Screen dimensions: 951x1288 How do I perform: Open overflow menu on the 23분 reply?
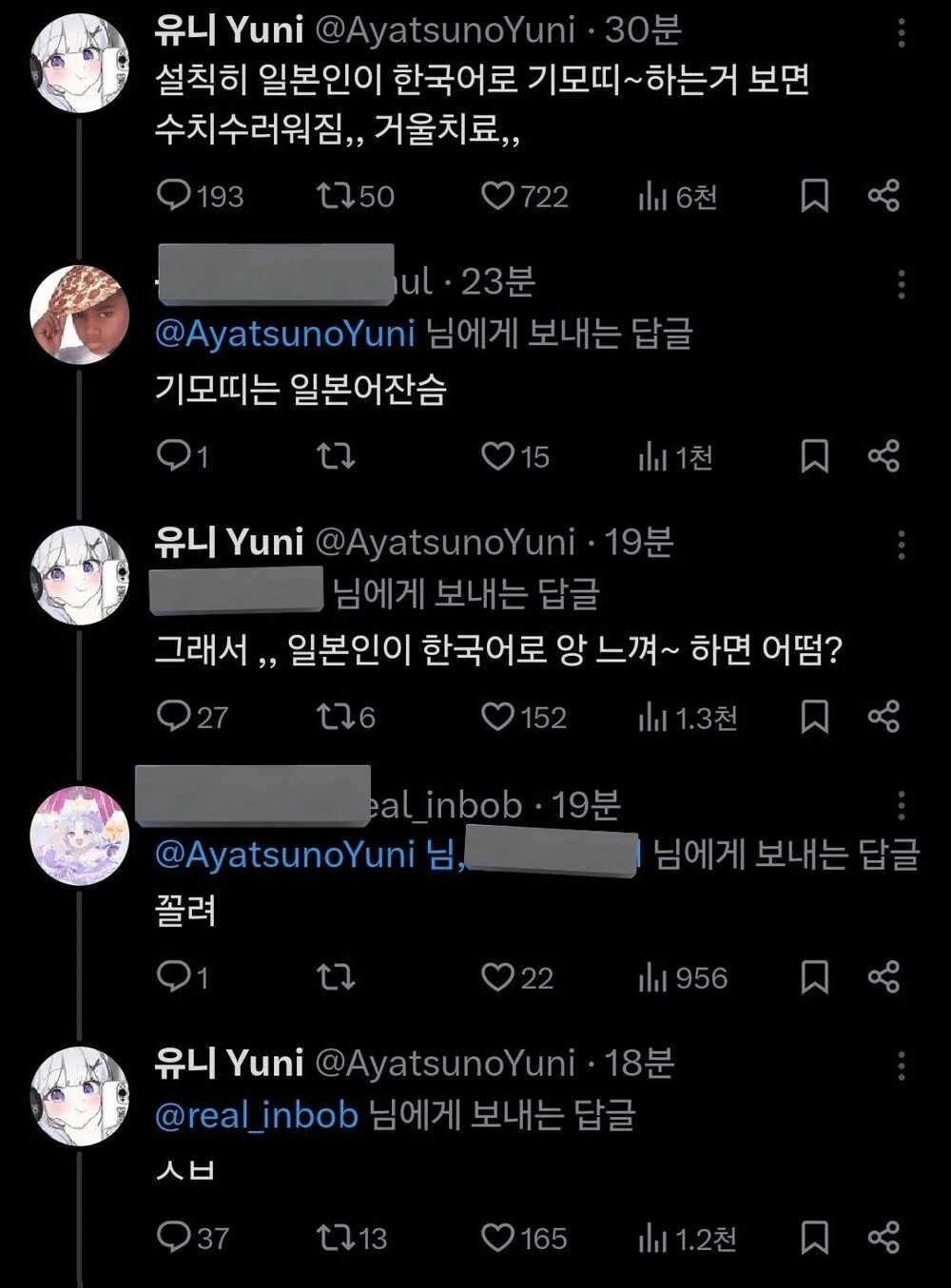point(901,283)
